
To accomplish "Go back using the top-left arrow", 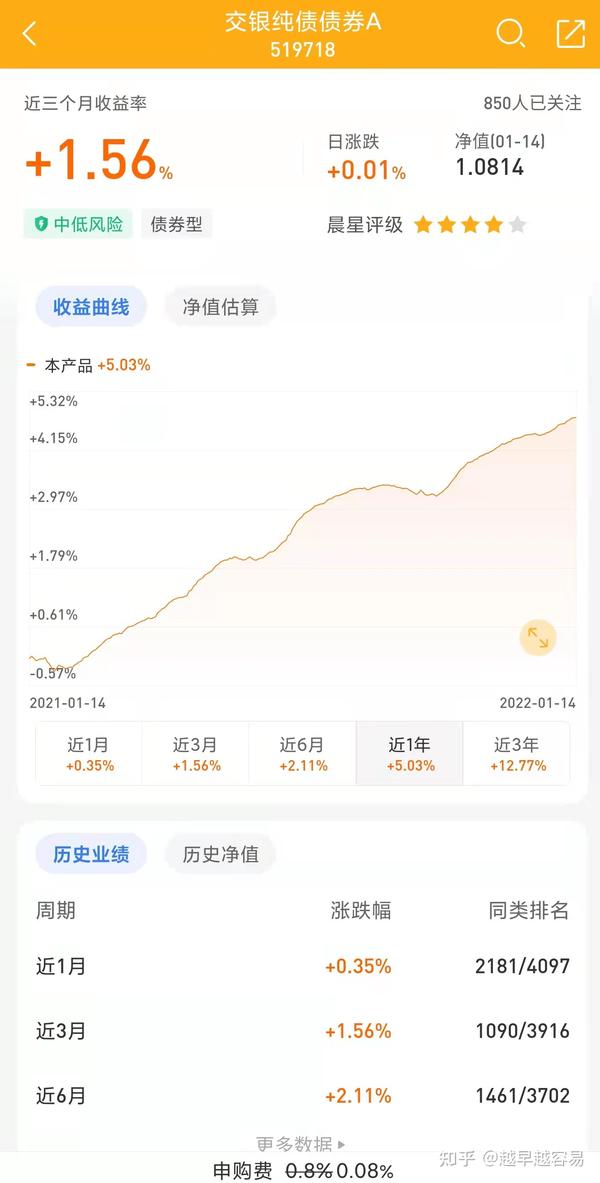I will pos(29,34).
